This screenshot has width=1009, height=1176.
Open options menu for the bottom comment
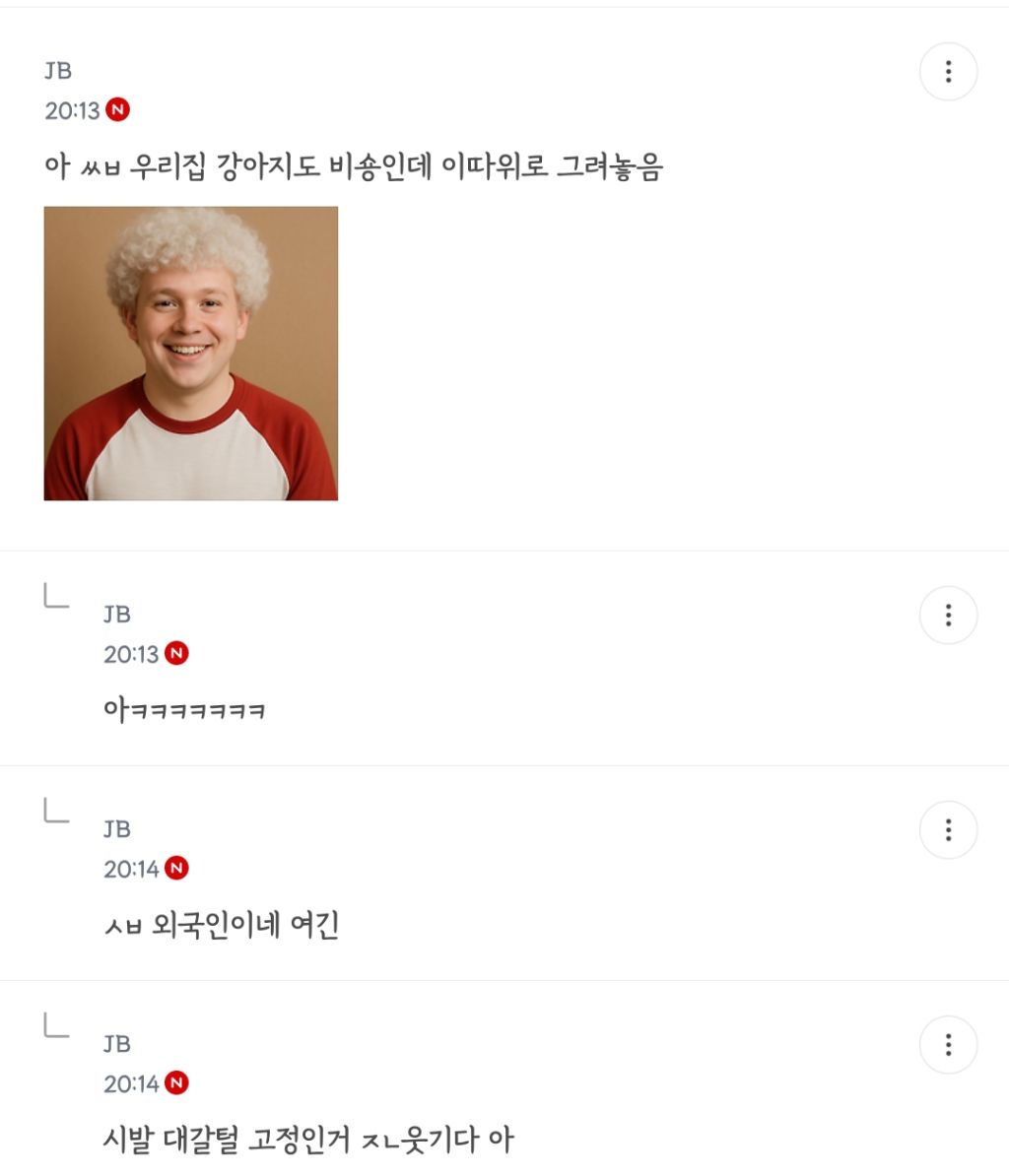948,1045
